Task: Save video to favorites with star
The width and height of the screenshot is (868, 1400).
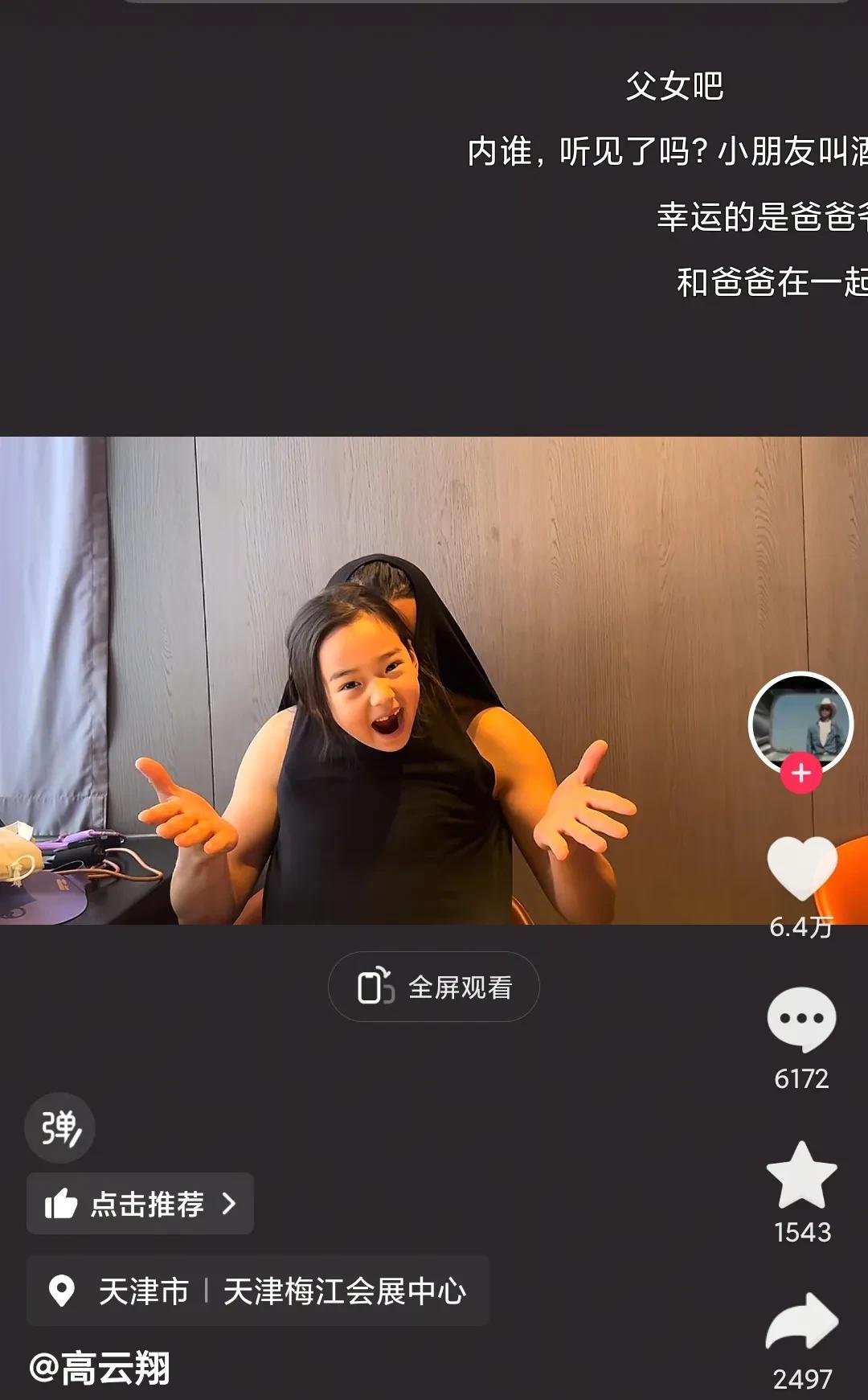Action: 802,1175
